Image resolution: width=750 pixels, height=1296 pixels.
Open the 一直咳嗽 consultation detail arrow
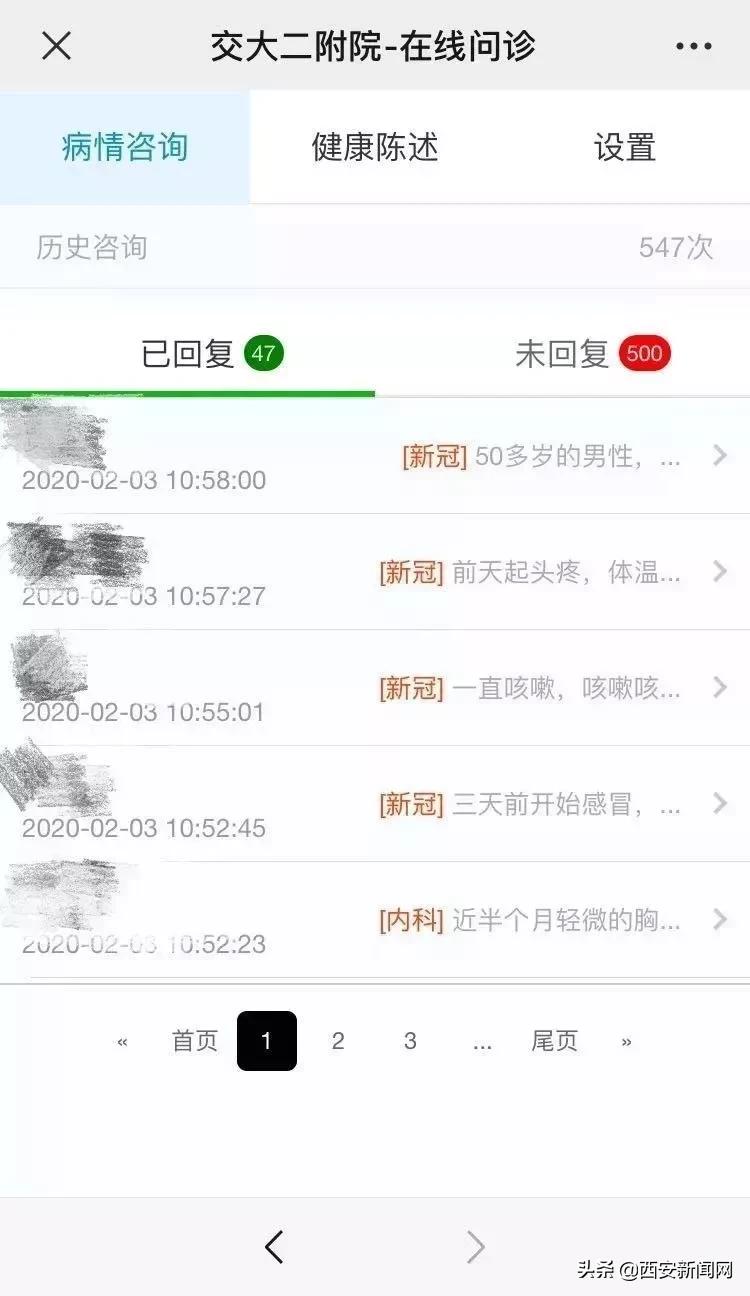[x=718, y=688]
